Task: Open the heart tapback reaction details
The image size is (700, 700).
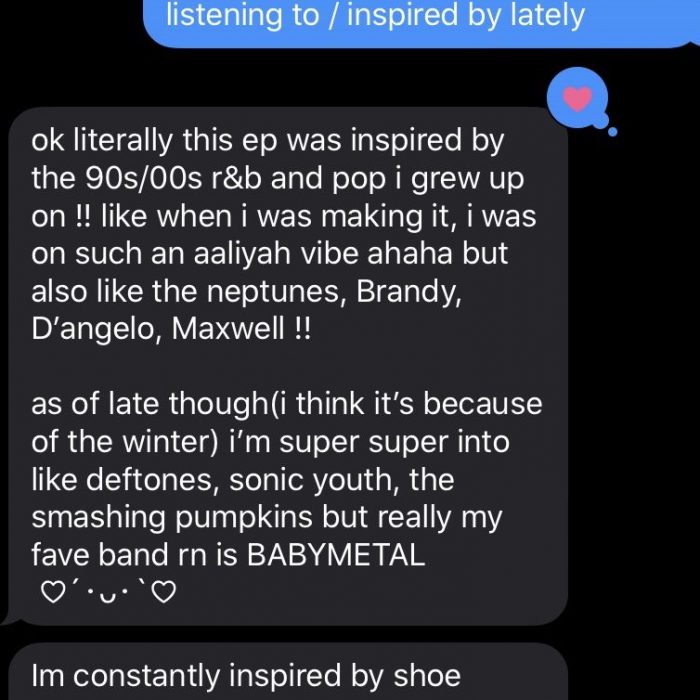Action: click(577, 99)
